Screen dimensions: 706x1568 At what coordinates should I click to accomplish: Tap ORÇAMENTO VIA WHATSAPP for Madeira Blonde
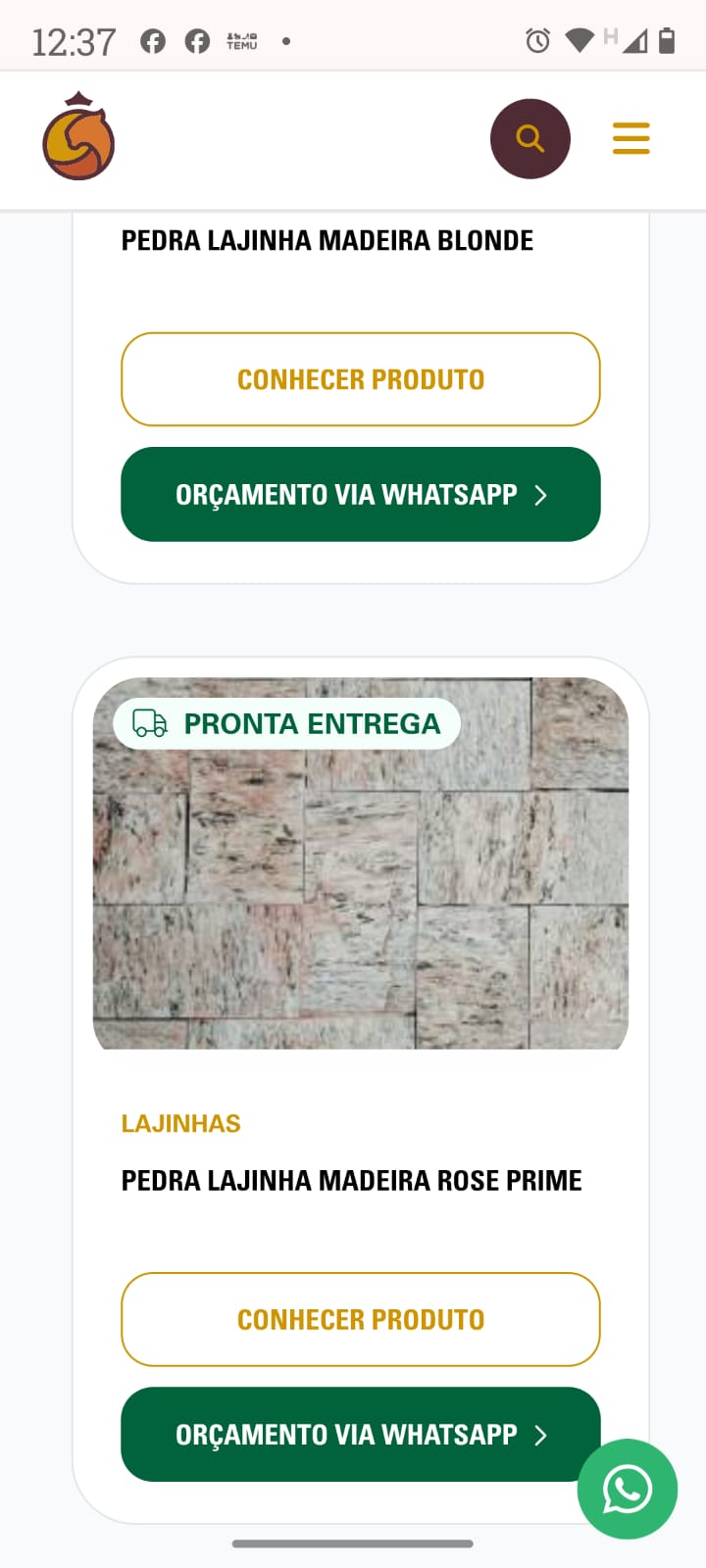[x=360, y=495]
